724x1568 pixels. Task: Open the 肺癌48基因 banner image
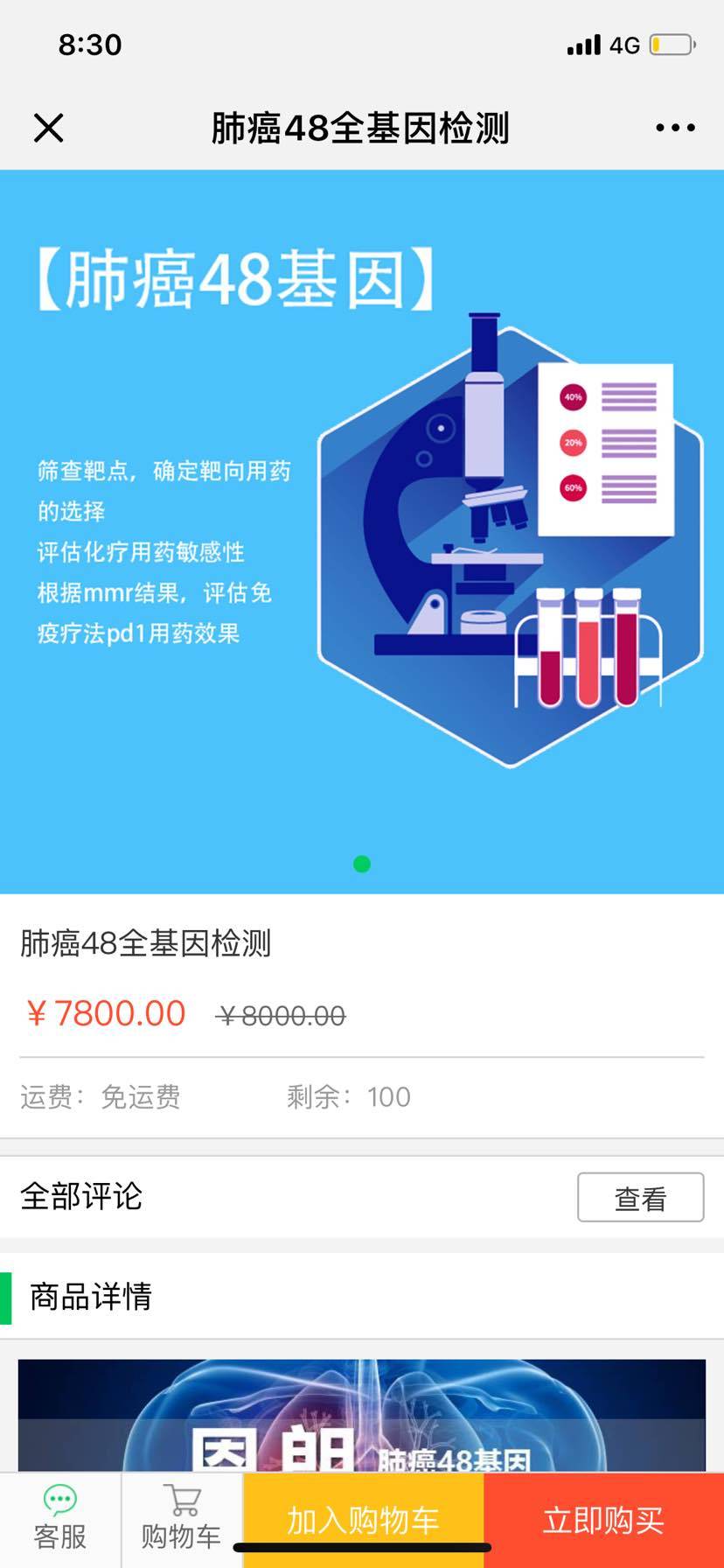click(362, 532)
